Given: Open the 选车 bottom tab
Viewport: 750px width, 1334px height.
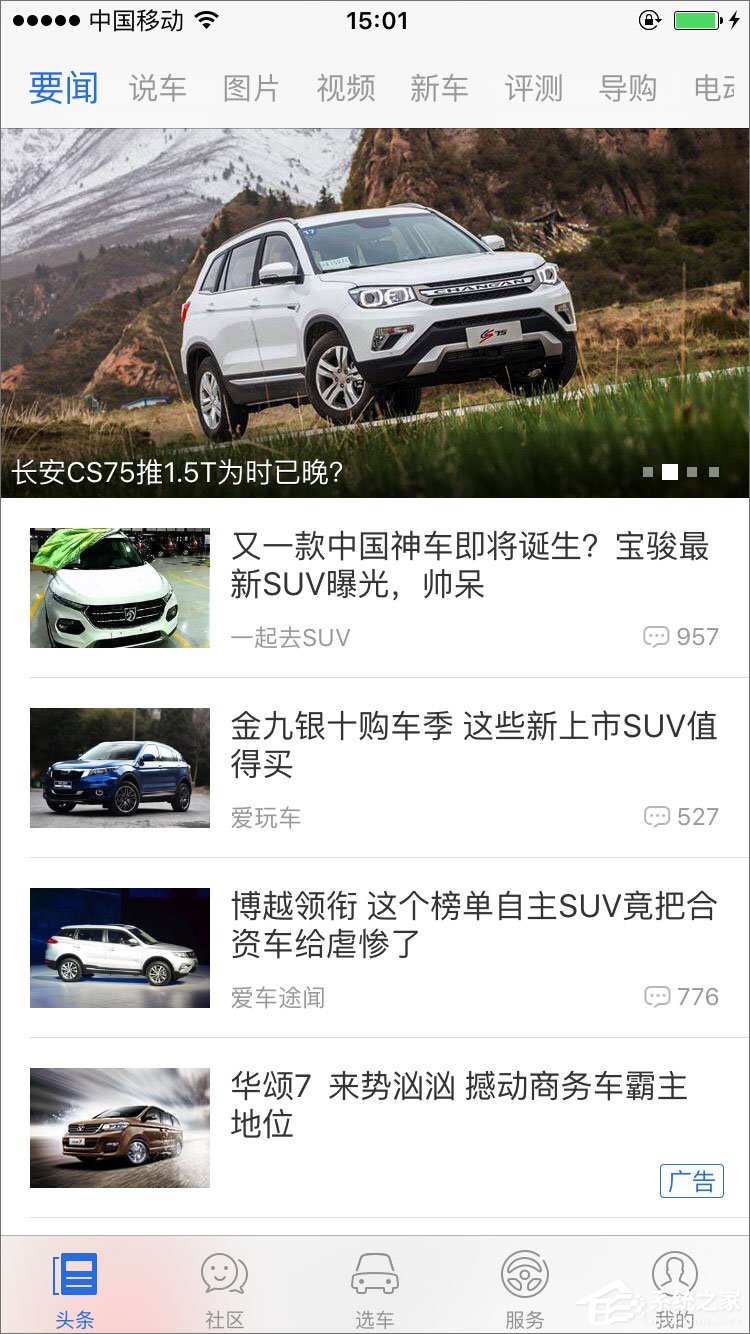Looking at the screenshot, I should tap(374, 1290).
